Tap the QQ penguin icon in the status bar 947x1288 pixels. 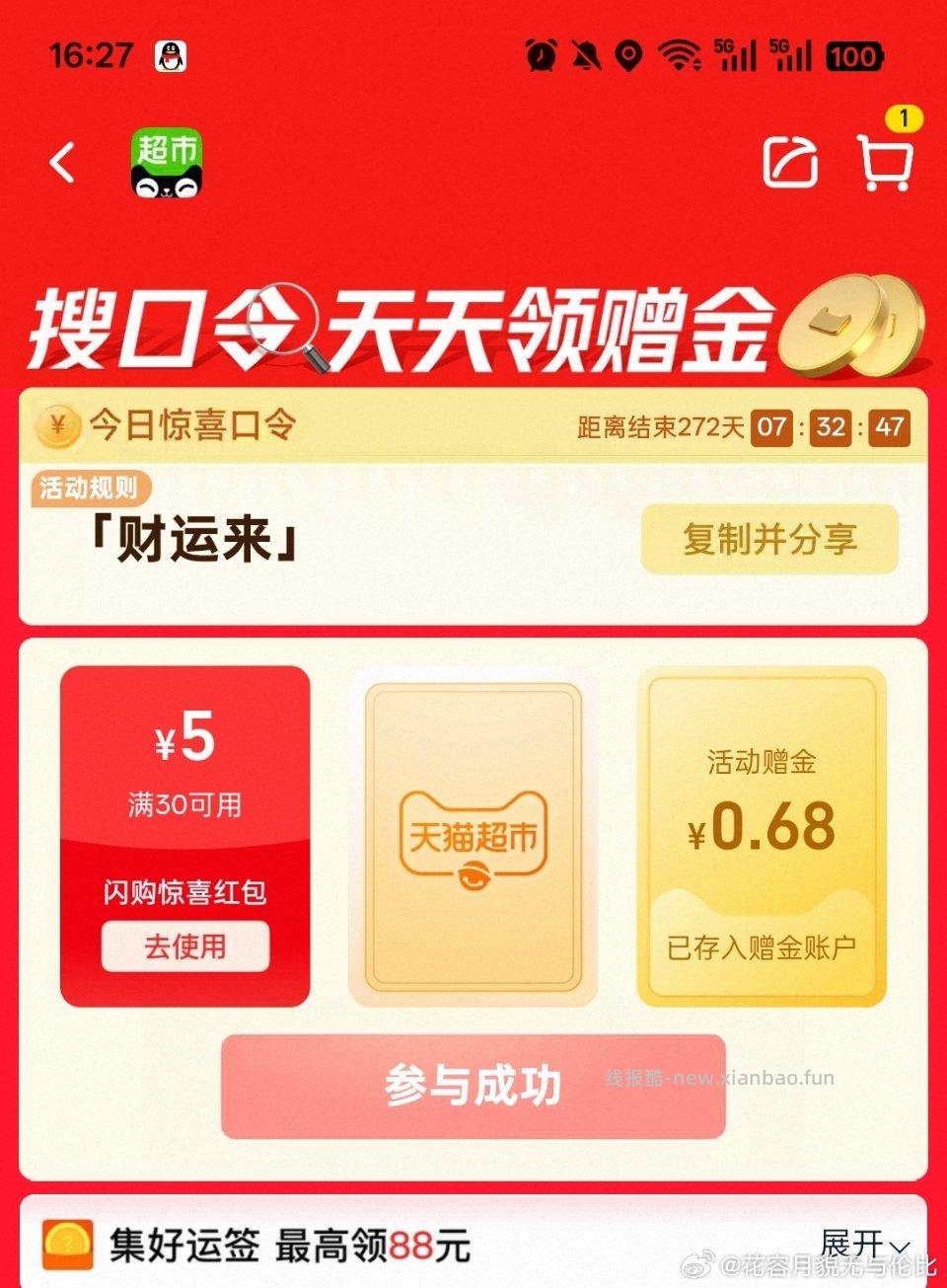point(170,56)
